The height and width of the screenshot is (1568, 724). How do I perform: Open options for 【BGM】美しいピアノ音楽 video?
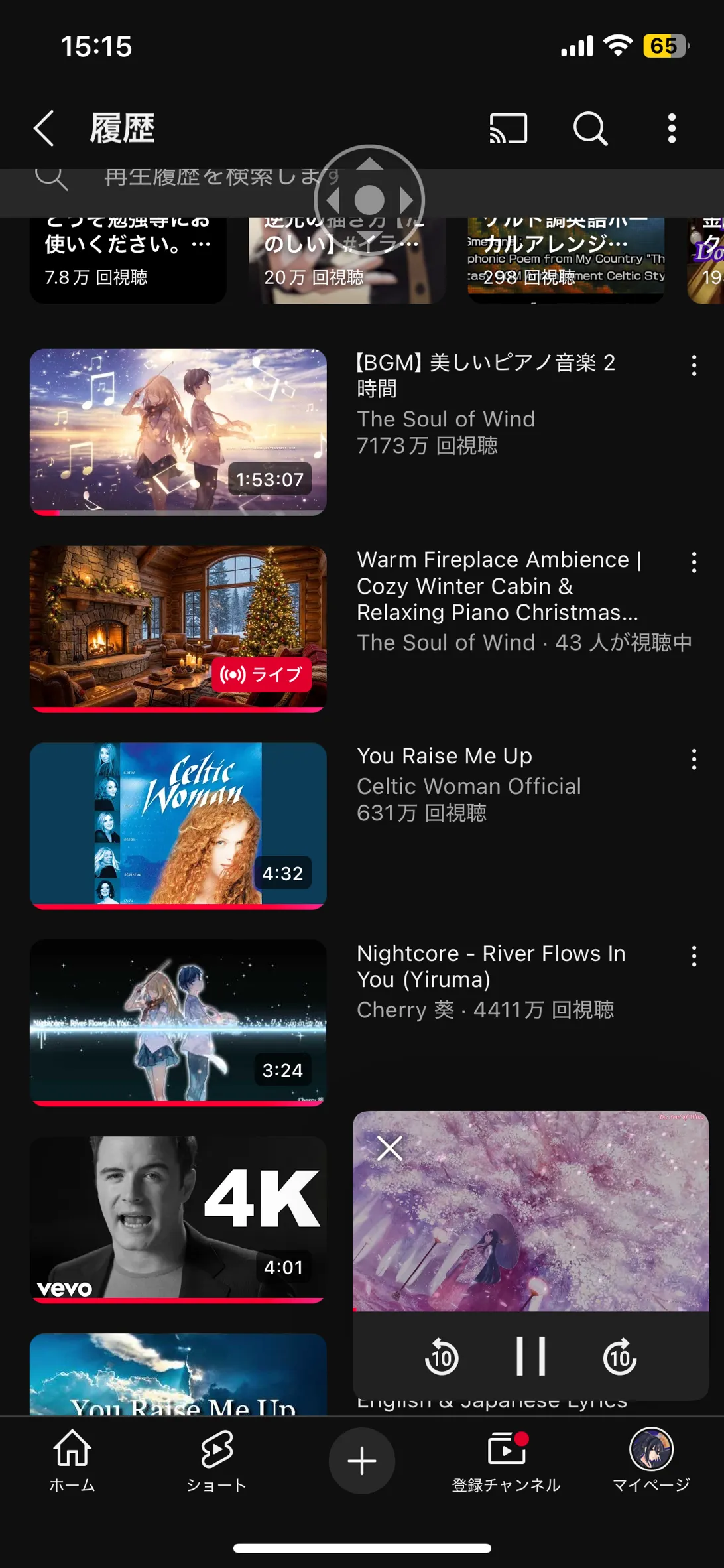tap(694, 365)
